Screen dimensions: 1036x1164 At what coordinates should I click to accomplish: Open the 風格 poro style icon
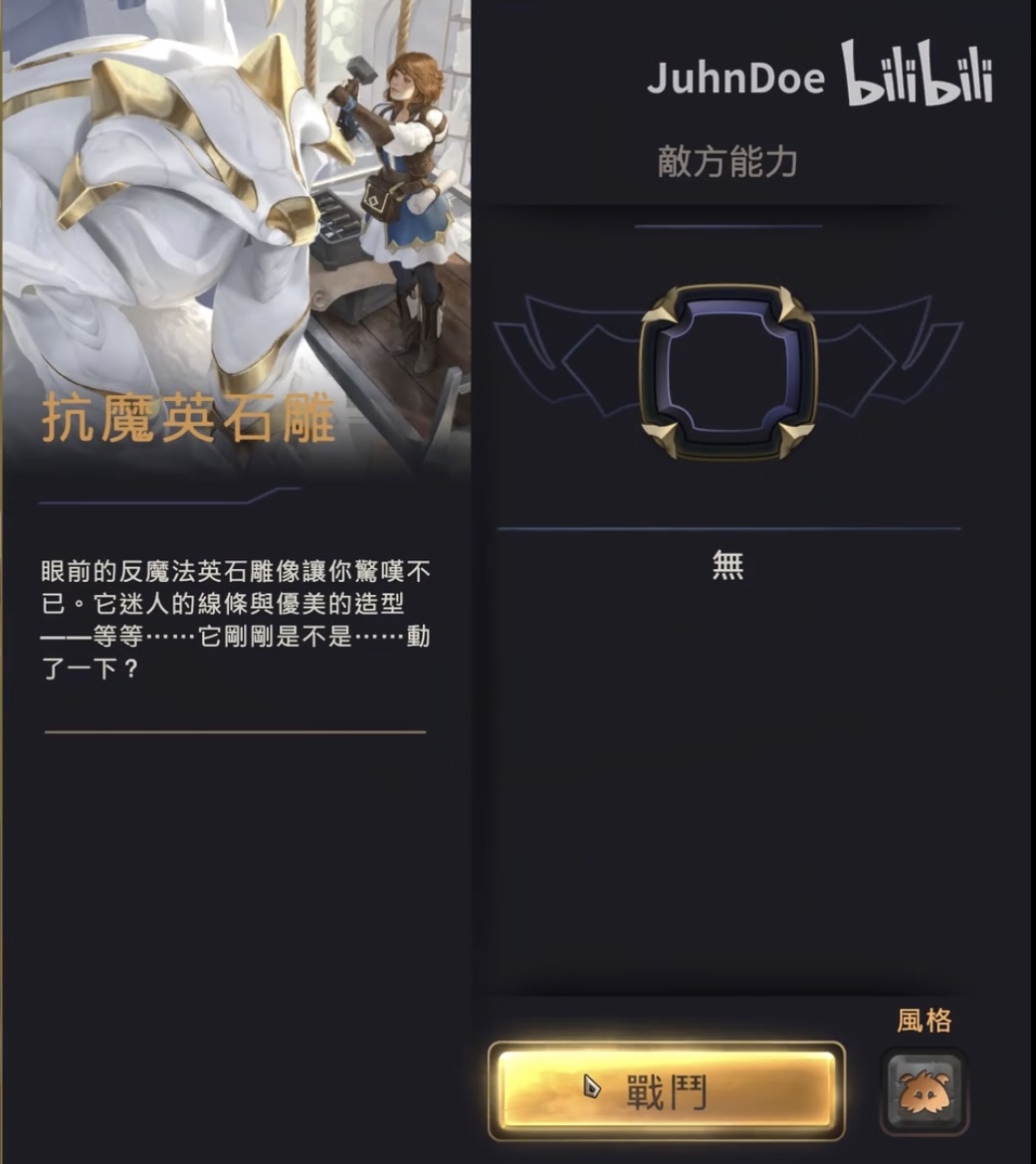[x=924, y=1091]
